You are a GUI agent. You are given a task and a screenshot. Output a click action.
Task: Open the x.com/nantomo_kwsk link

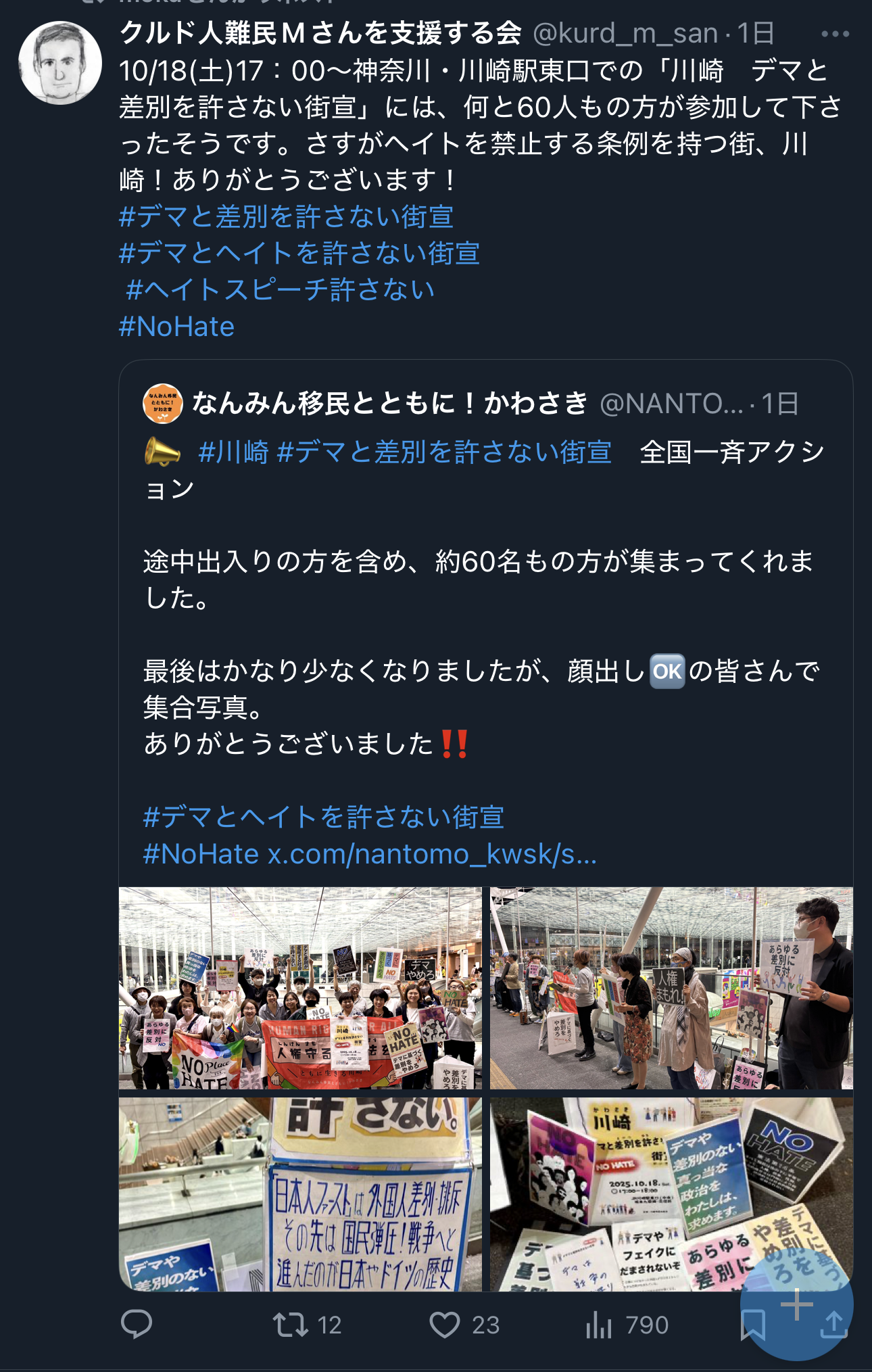tap(433, 855)
